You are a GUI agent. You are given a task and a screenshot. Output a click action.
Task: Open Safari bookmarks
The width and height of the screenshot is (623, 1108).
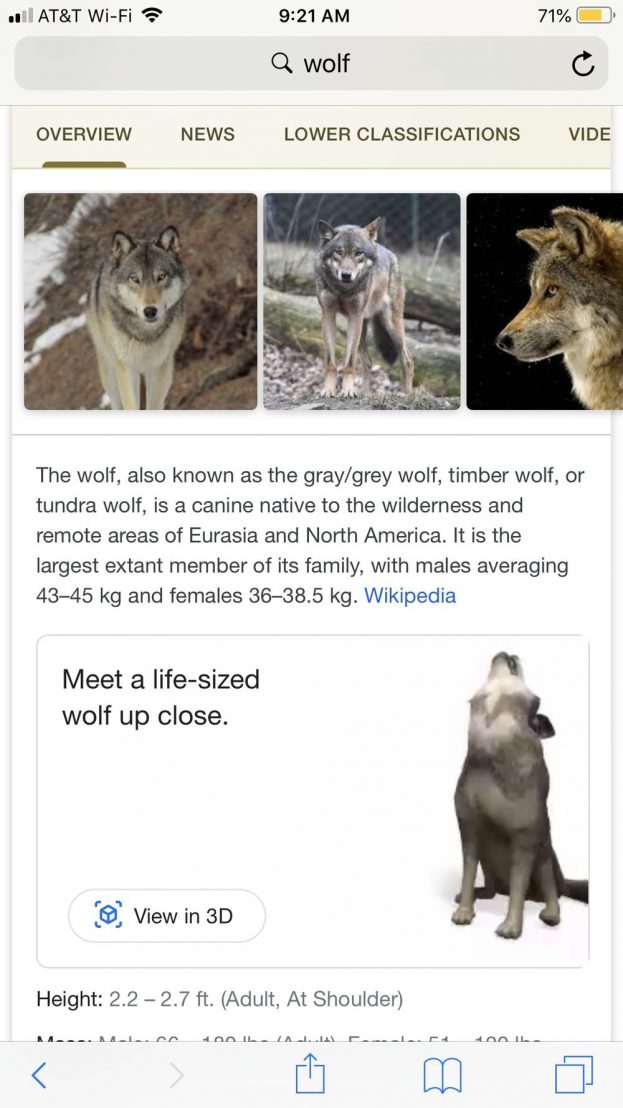click(442, 1075)
